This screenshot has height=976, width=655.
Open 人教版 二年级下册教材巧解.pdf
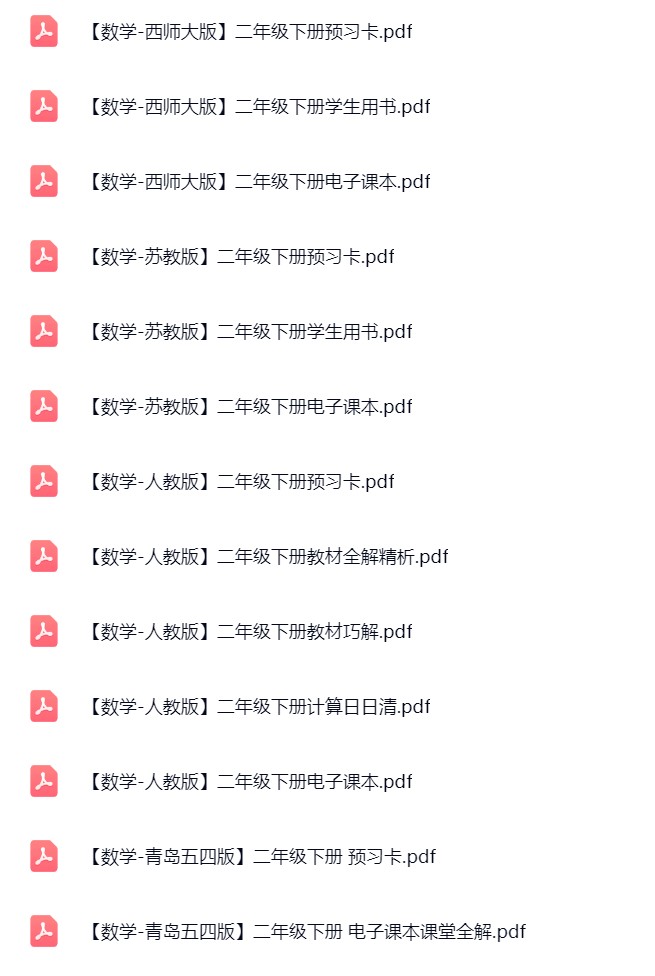click(x=249, y=632)
